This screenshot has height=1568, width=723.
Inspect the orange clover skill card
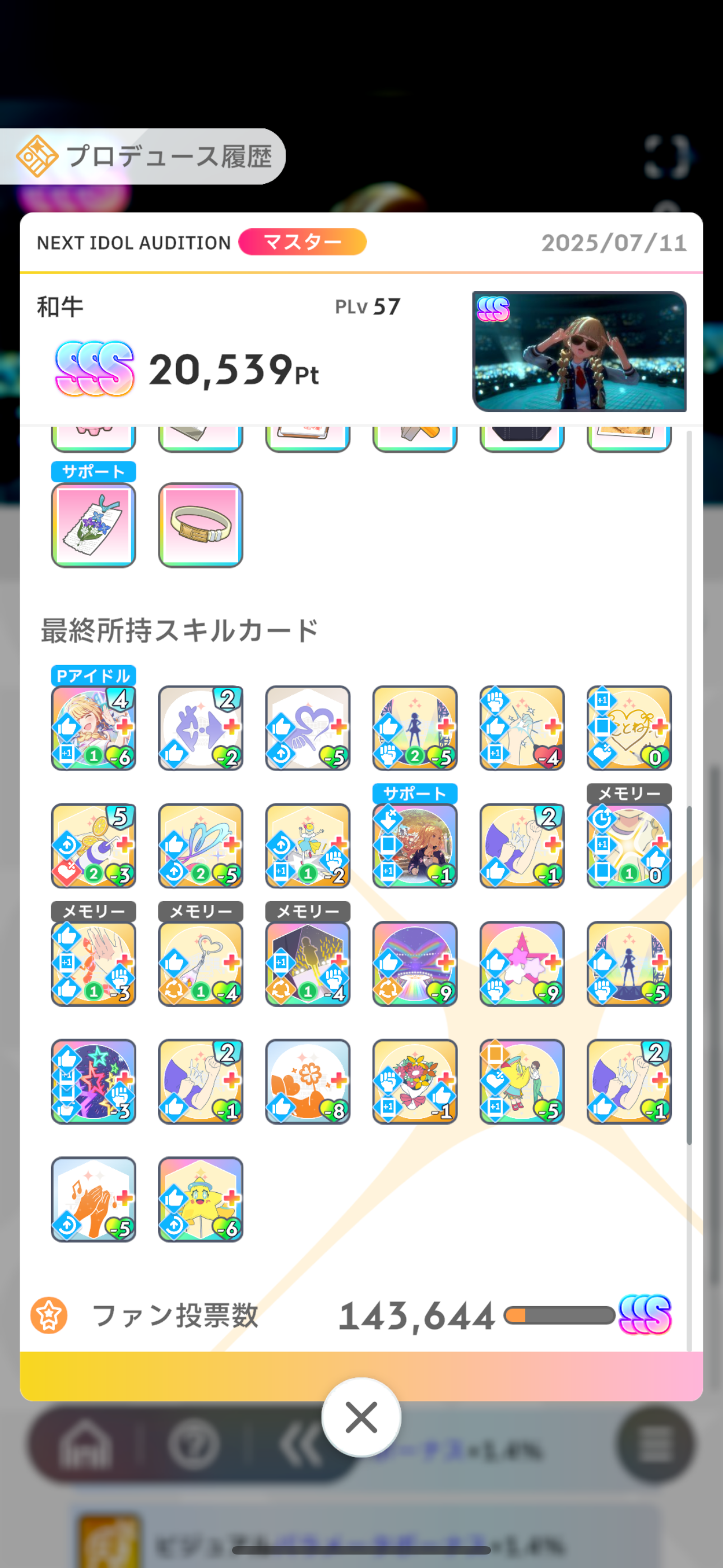point(307,1081)
